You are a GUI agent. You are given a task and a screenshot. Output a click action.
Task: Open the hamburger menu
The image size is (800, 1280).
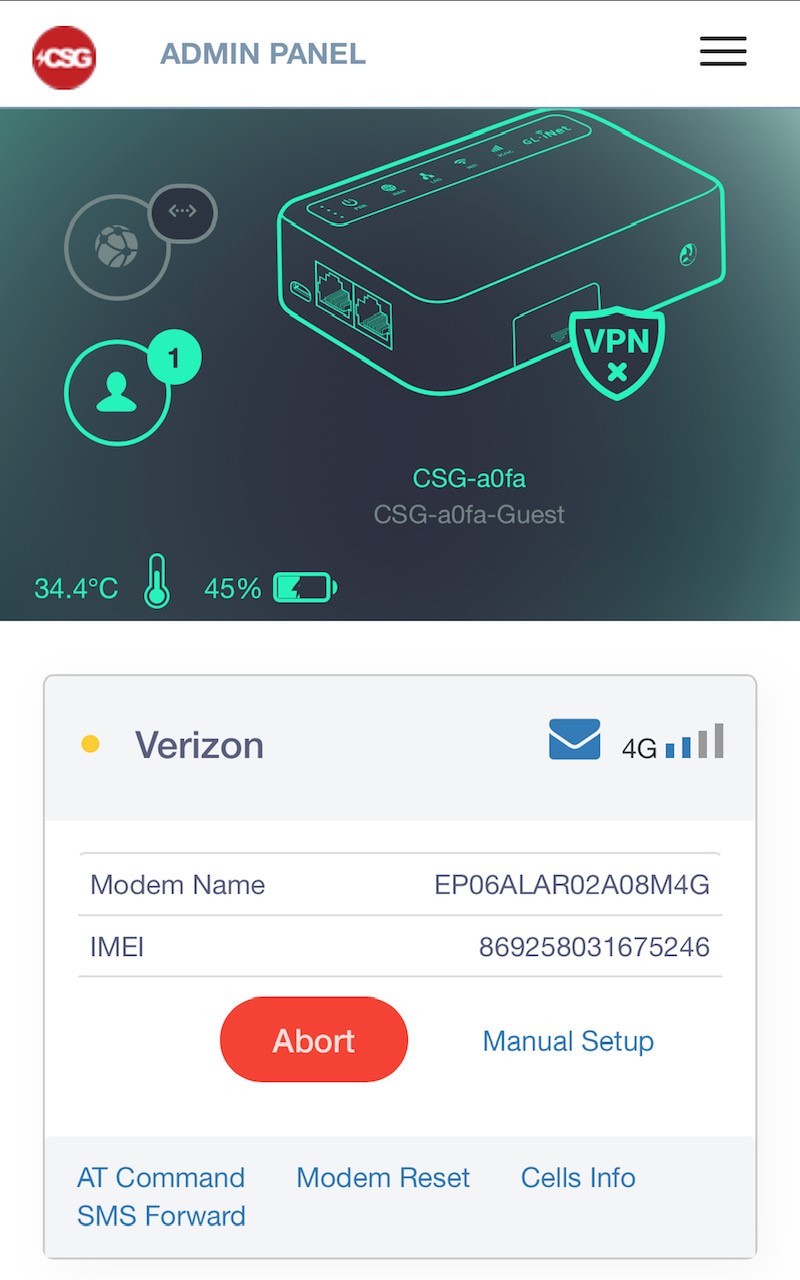[723, 51]
